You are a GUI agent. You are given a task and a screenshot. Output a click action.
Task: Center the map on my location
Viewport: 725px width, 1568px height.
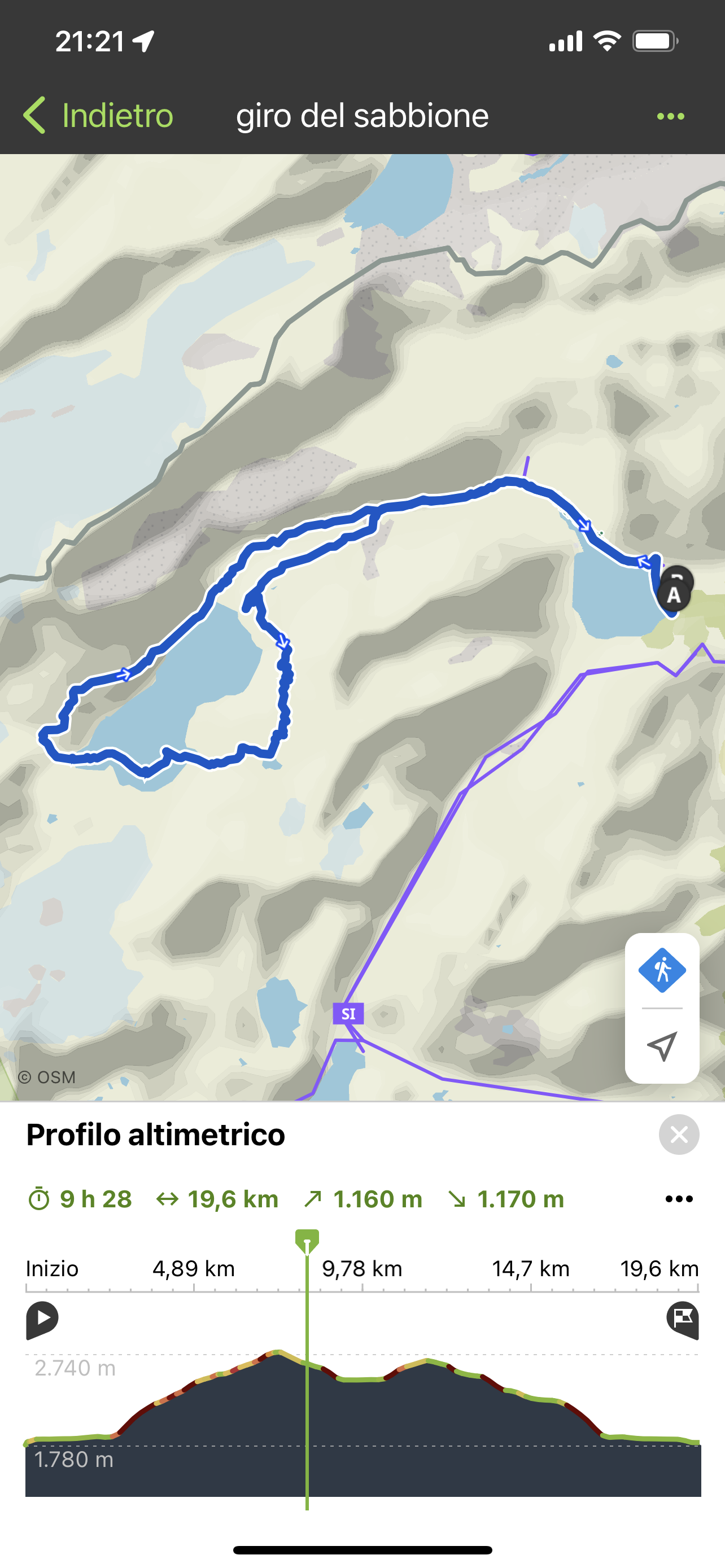pos(662,1046)
